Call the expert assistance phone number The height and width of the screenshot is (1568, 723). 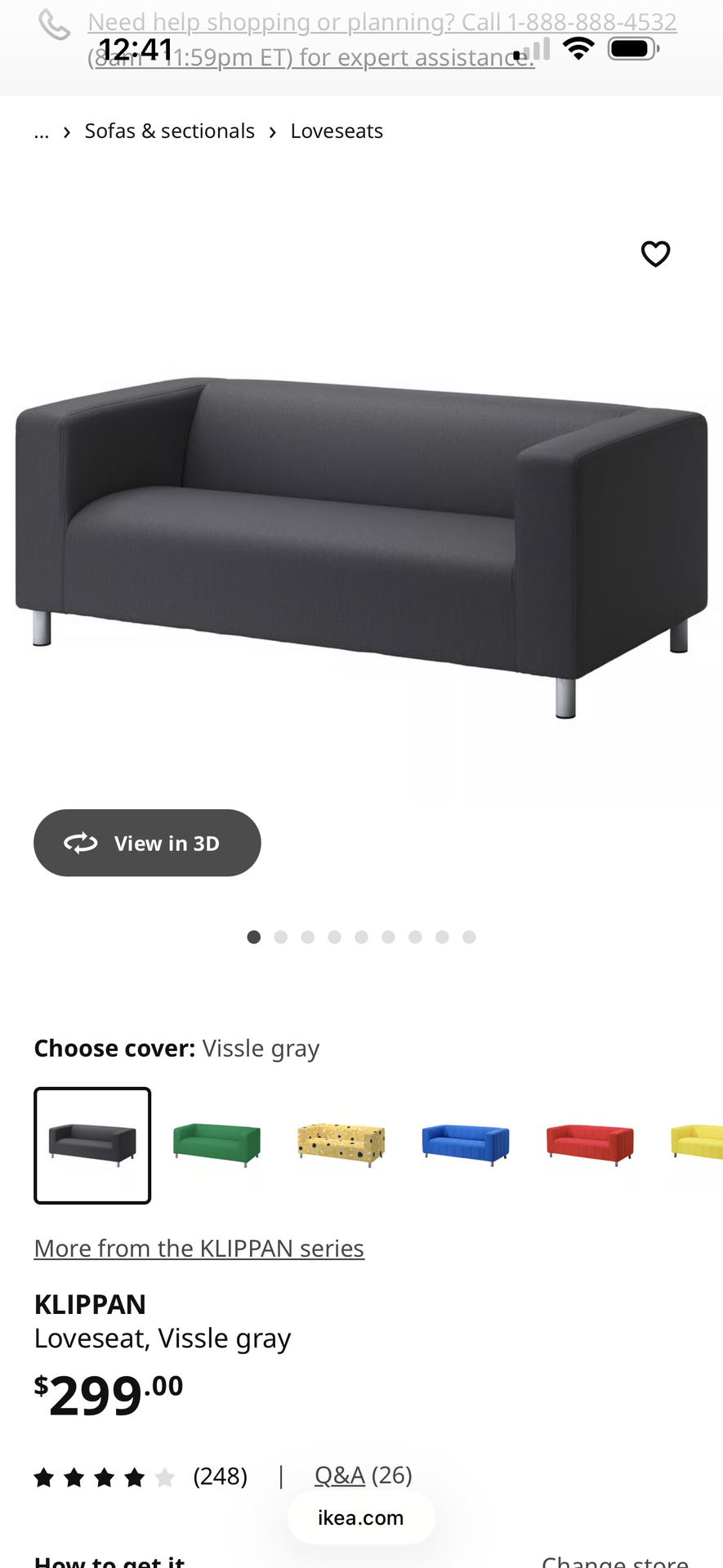pyautogui.click(x=382, y=23)
